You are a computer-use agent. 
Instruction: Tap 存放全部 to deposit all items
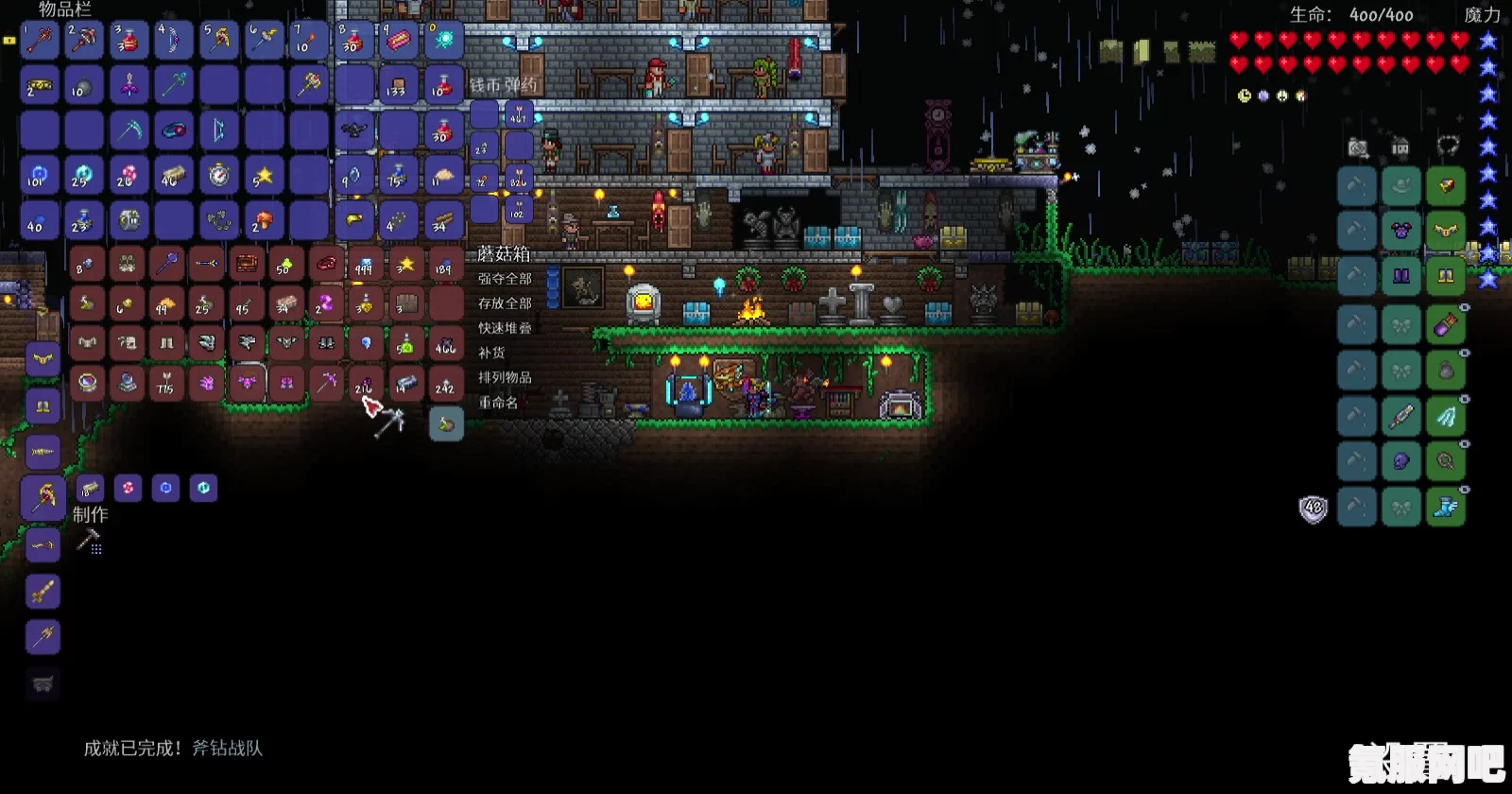pyautogui.click(x=505, y=303)
